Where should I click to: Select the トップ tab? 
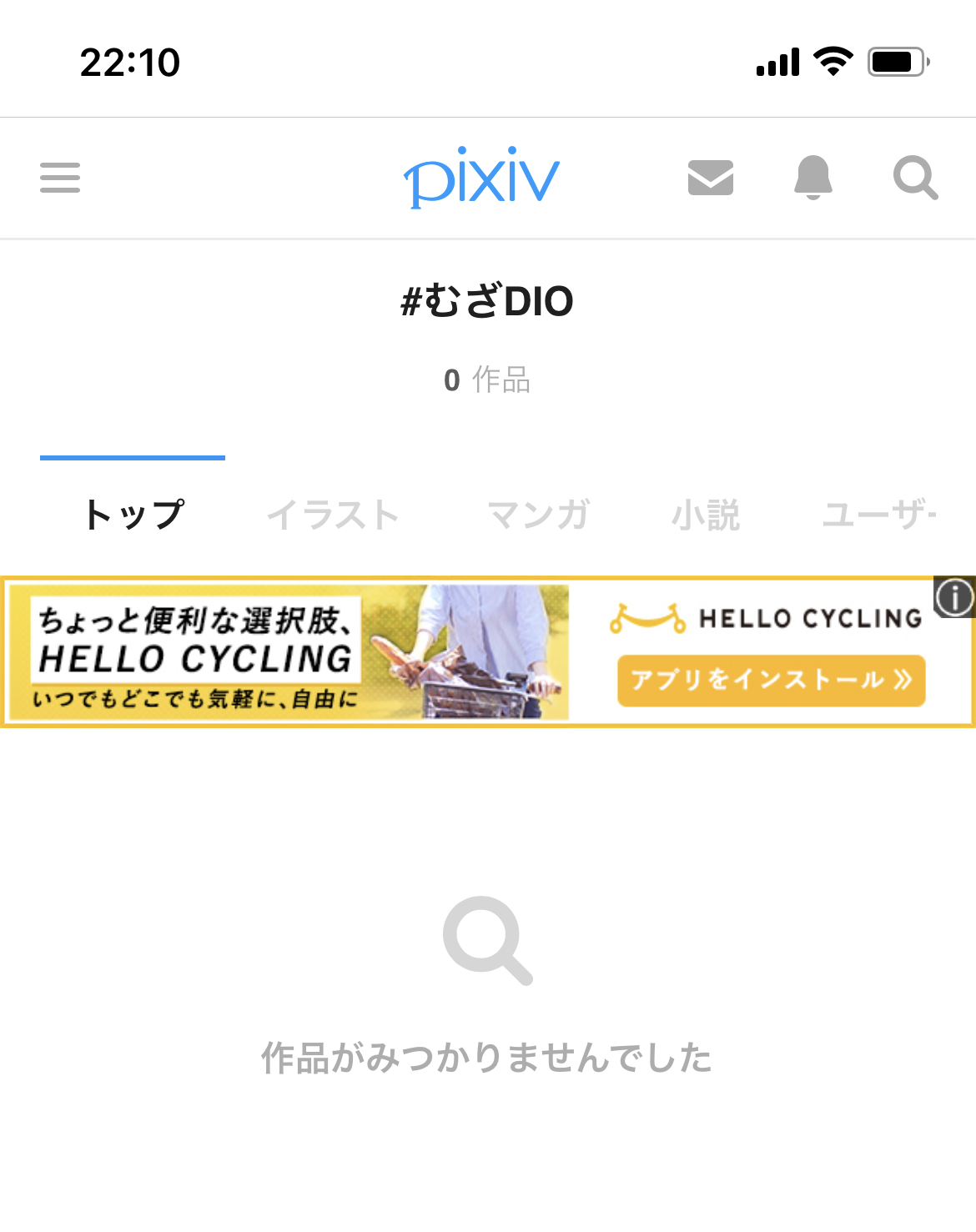point(133,514)
